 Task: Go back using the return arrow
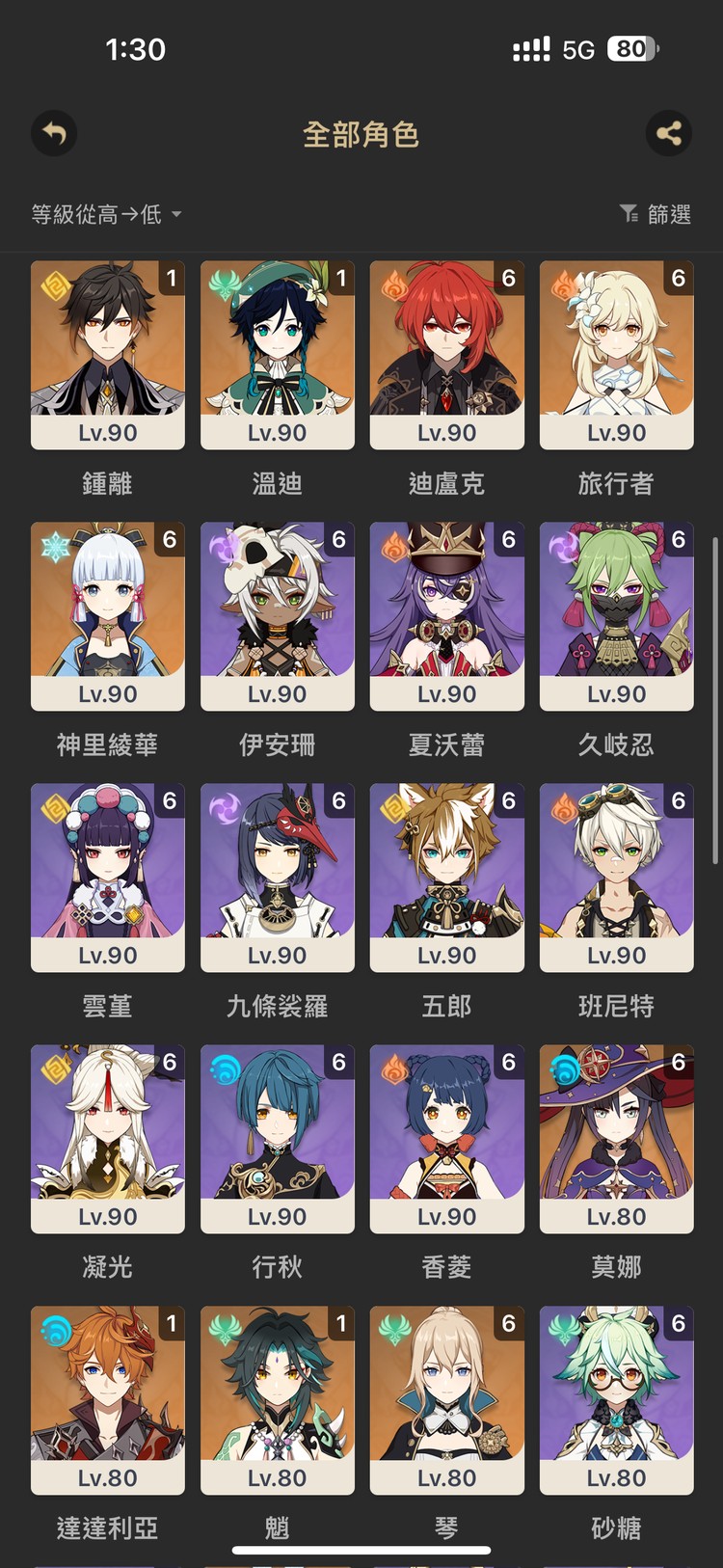[x=54, y=133]
